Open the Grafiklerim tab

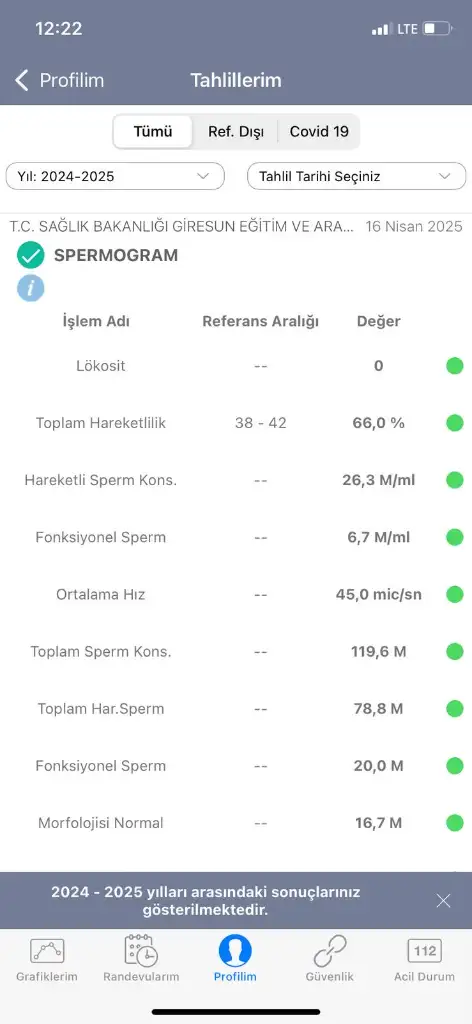tap(47, 960)
